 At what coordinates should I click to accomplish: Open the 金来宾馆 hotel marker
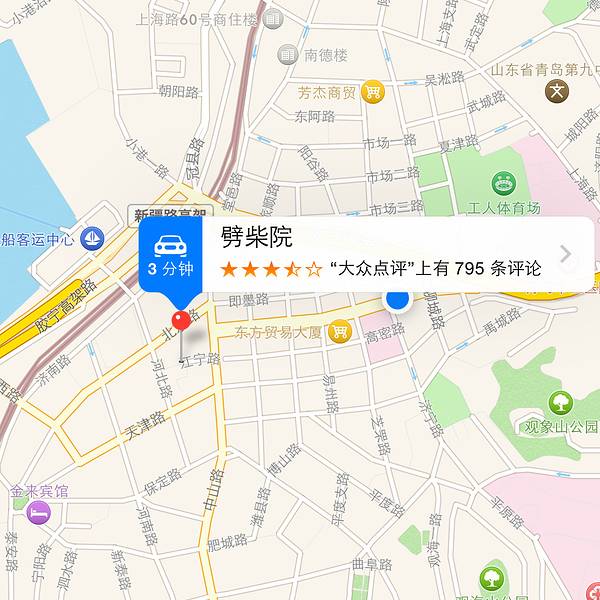click(39, 512)
